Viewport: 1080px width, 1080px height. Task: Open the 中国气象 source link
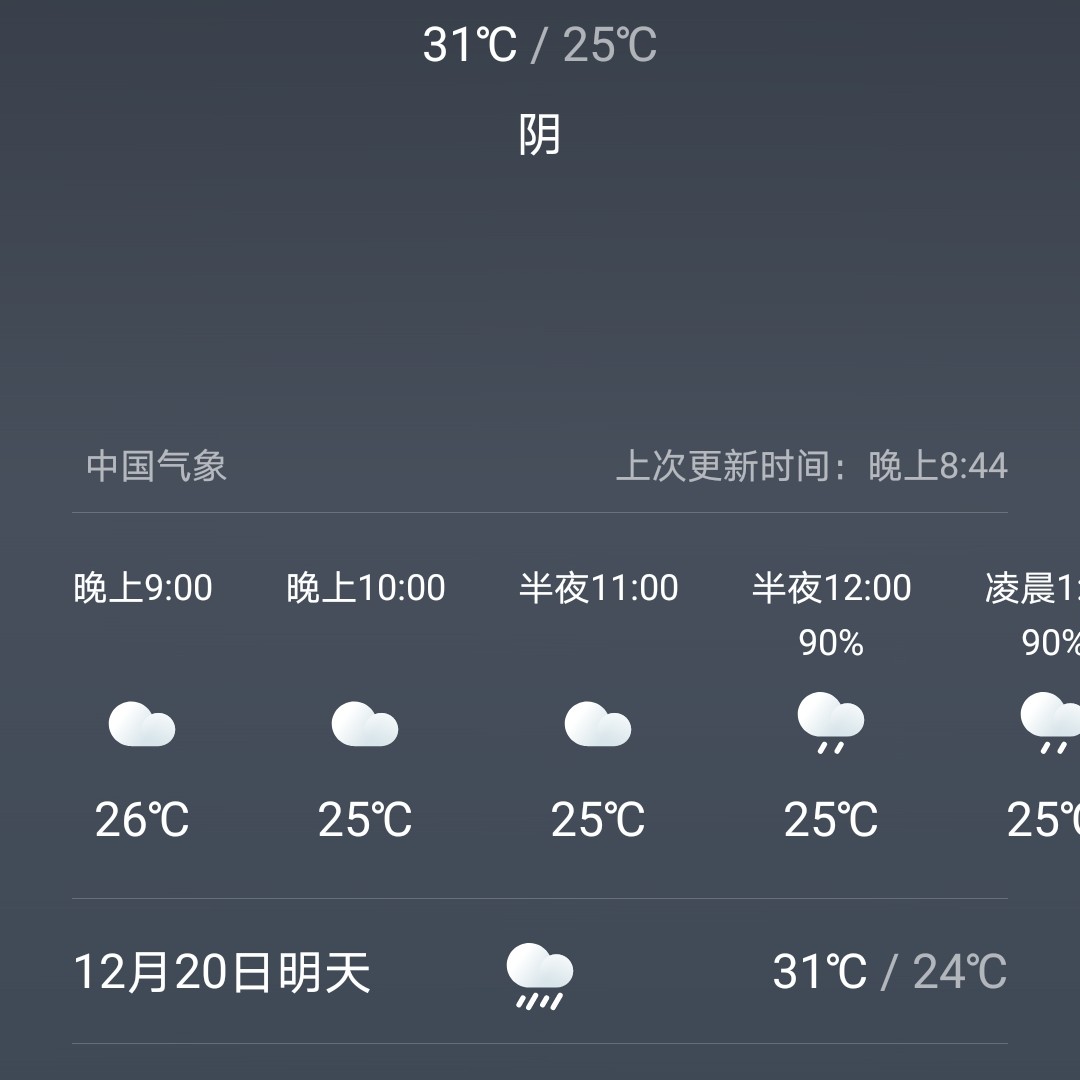(x=157, y=466)
